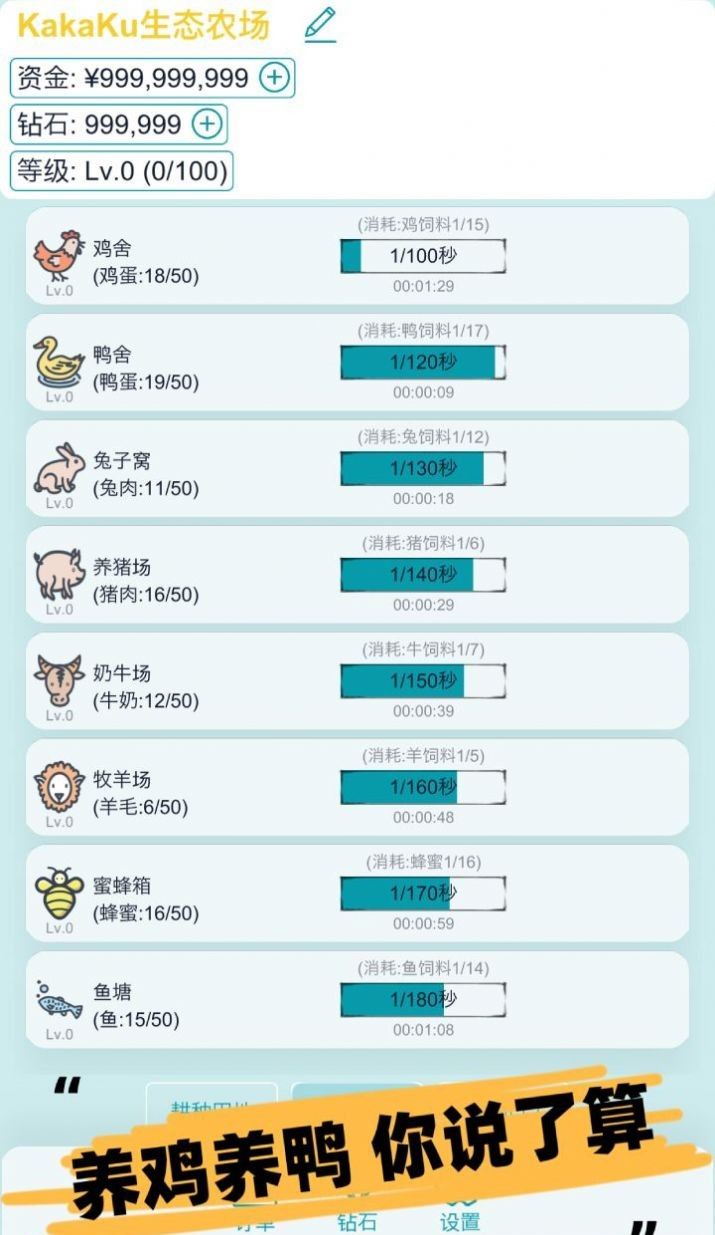The image size is (715, 1235).
Task: Select the rabbit hutch (兔子窝) row
Action: pyautogui.click(x=356, y=468)
